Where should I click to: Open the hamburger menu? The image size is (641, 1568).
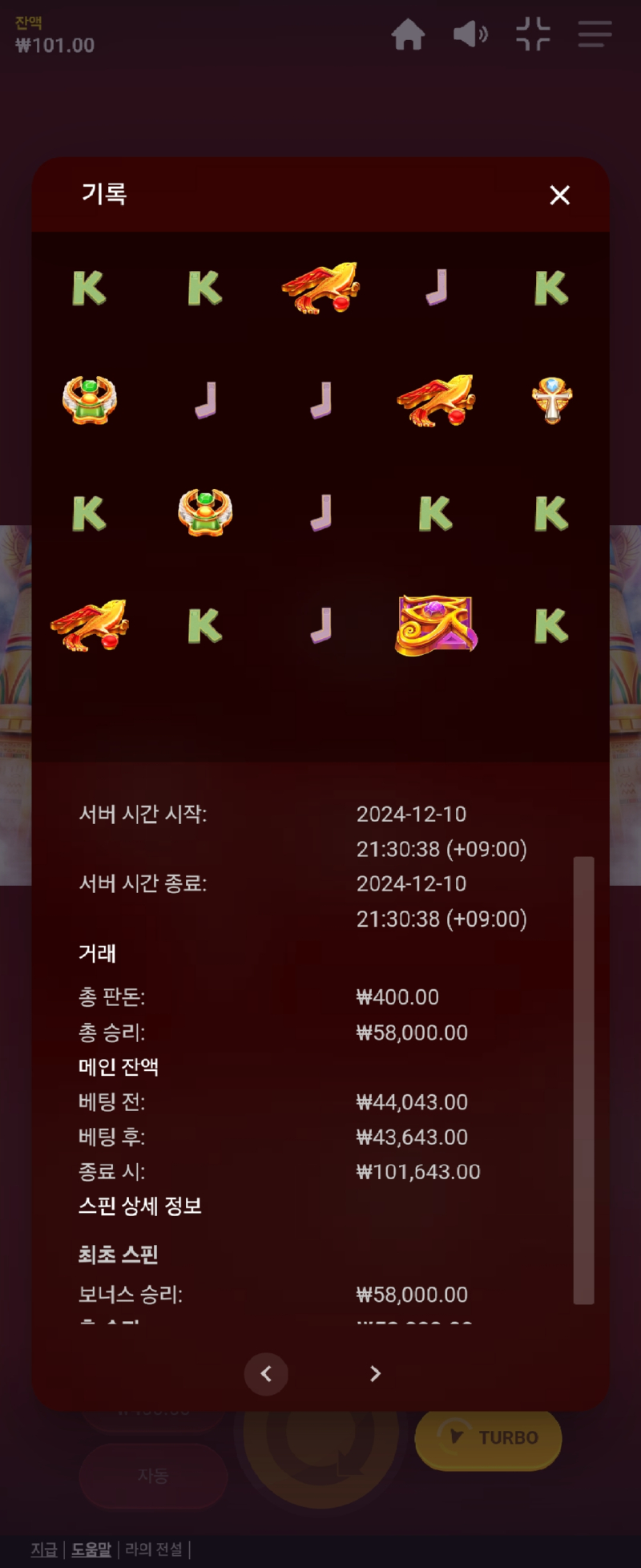[x=595, y=34]
